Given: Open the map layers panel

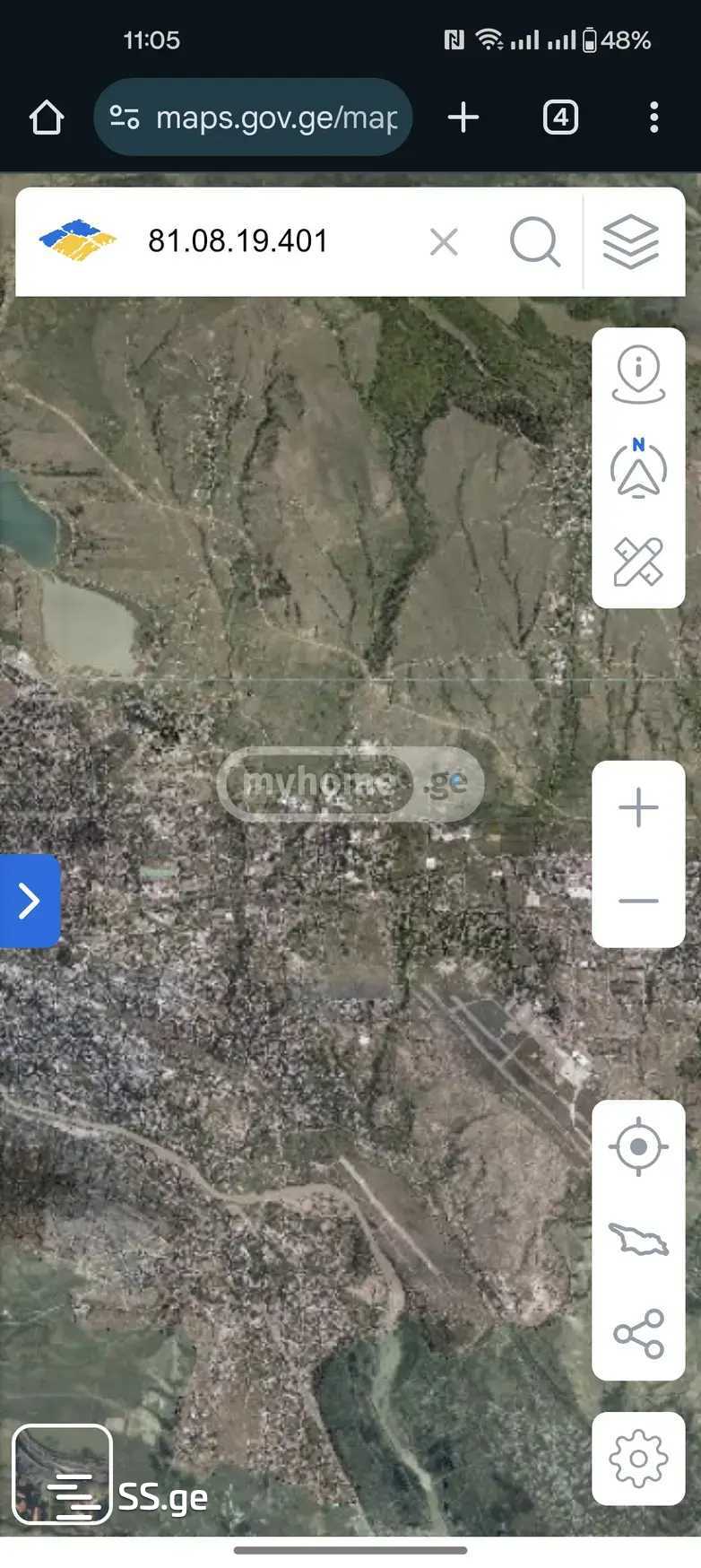Looking at the screenshot, I should point(631,242).
